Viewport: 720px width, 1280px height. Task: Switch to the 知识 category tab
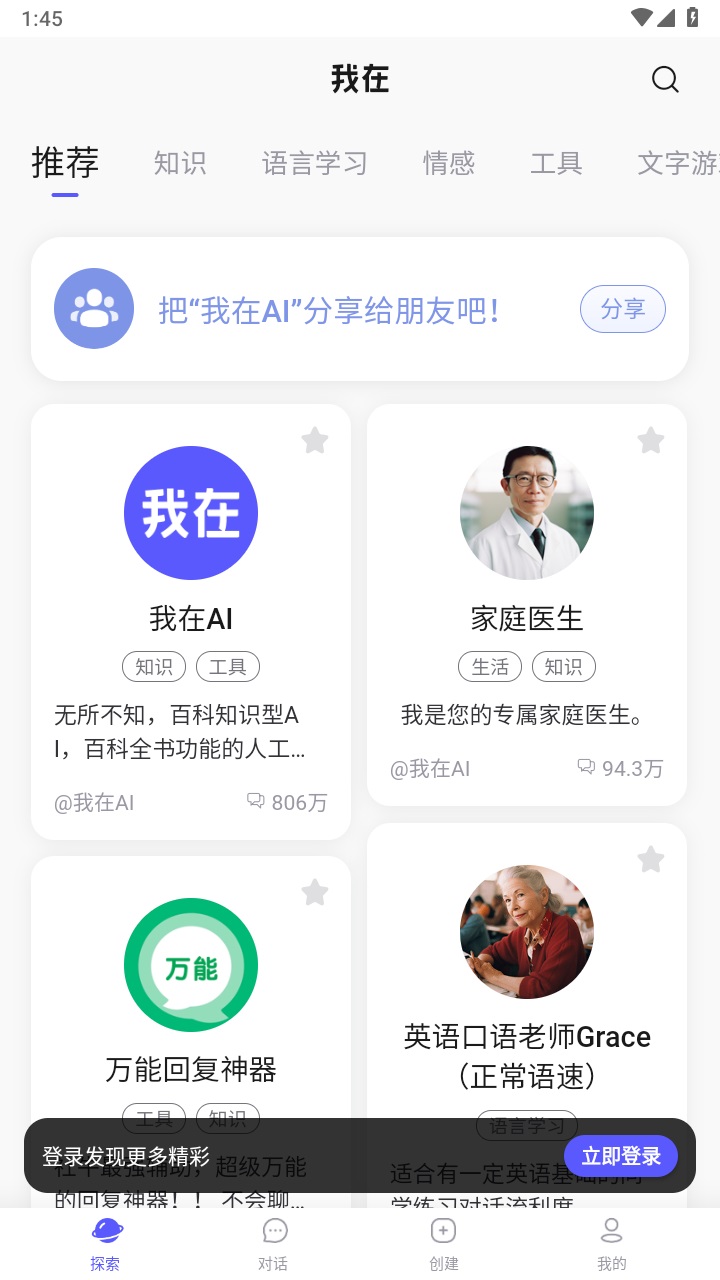pos(180,163)
